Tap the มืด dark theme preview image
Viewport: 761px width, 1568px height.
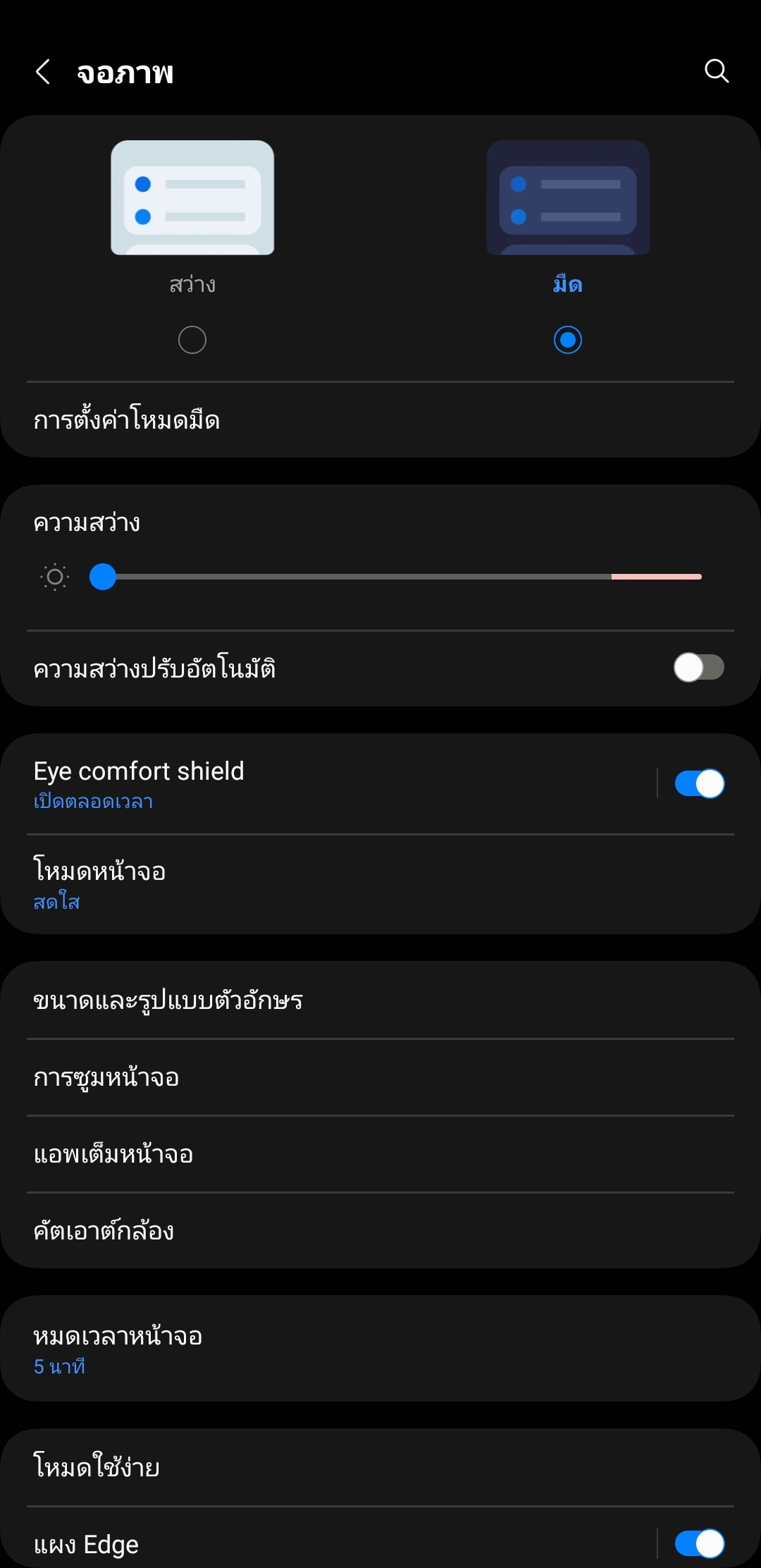(568, 197)
